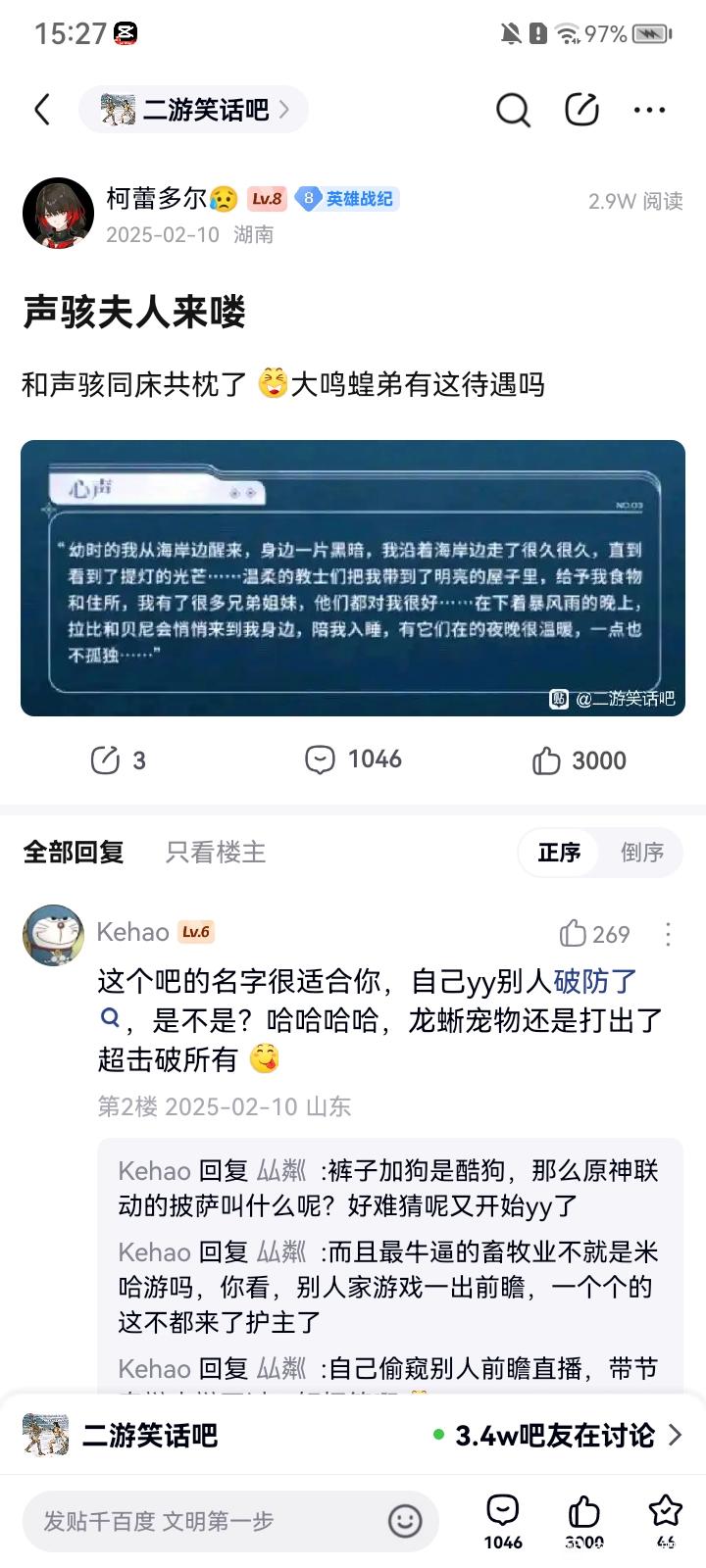Open 二游笑话吧 banner with 3.4w吧友在讨论
Image resolution: width=706 pixels, height=1568 pixels.
(353, 1436)
